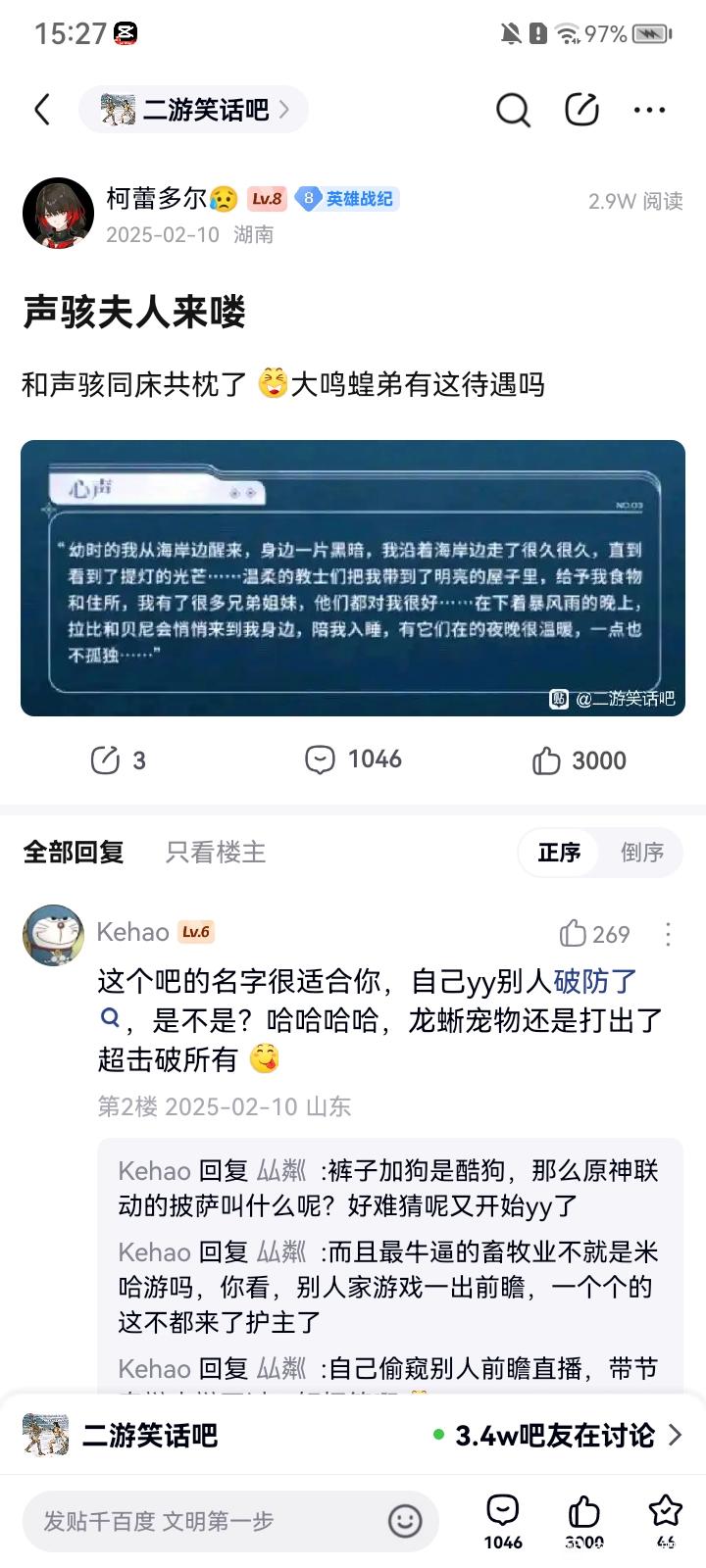Open 二游笑话吧 banner with 3.4w吧友在讨论
Image resolution: width=706 pixels, height=1568 pixels.
(353, 1436)
